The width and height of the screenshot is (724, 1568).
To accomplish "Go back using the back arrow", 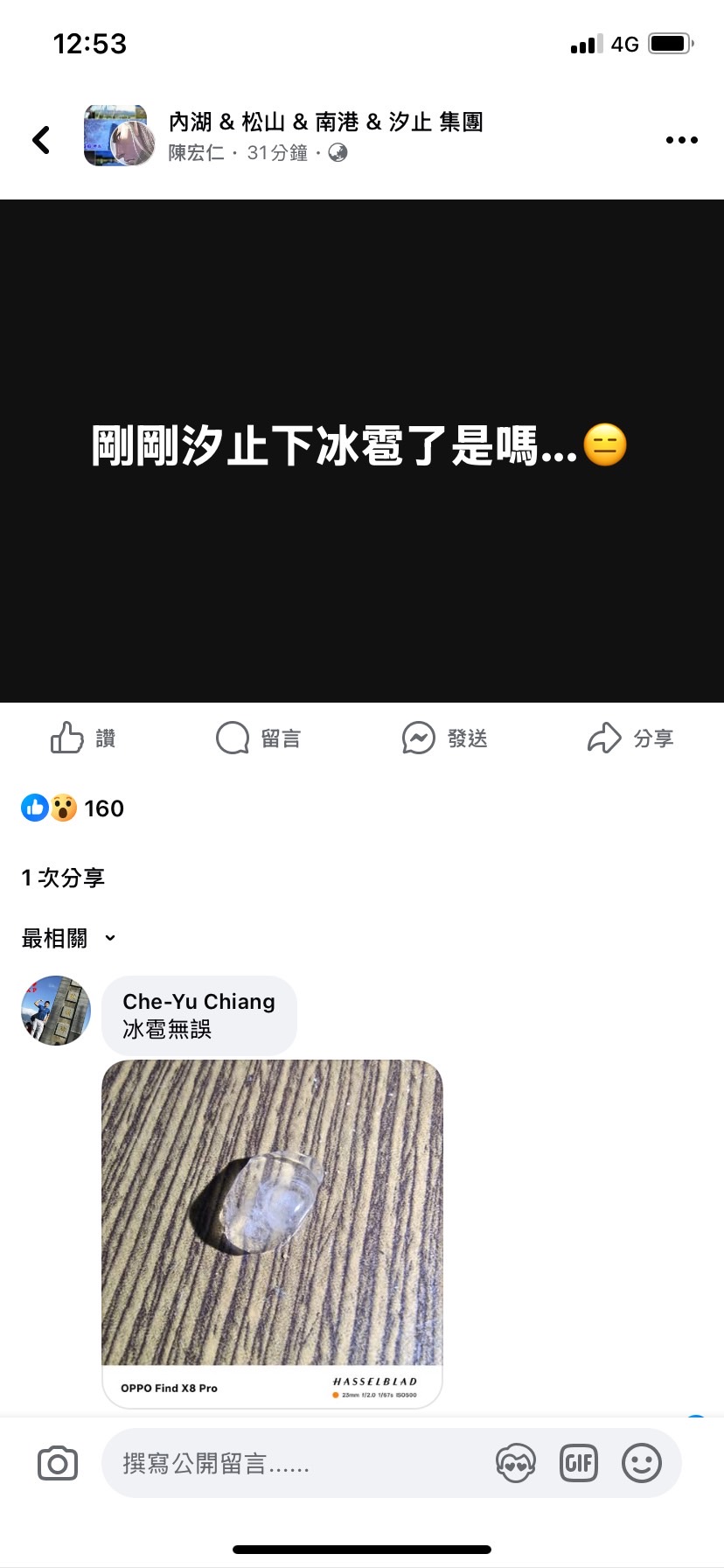I will pos(41,140).
